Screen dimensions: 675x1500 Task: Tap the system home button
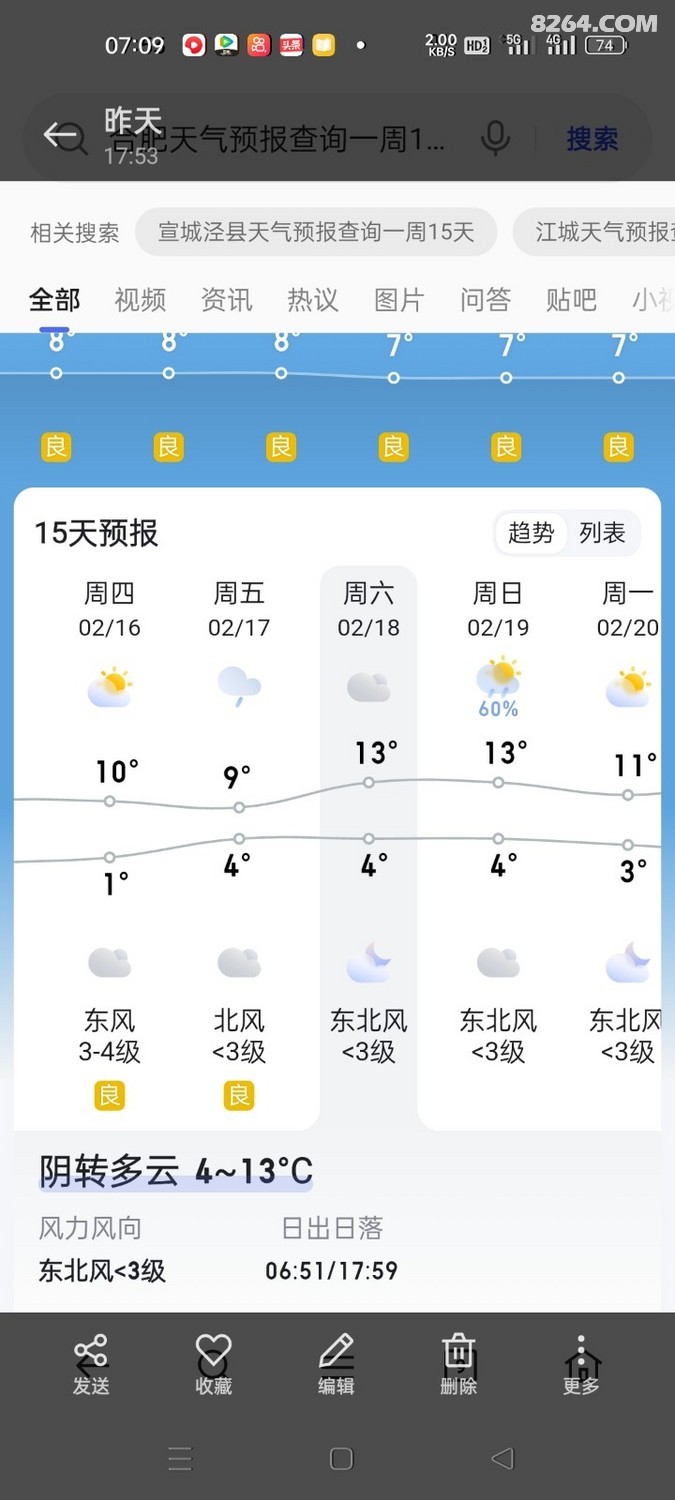coord(341,1459)
